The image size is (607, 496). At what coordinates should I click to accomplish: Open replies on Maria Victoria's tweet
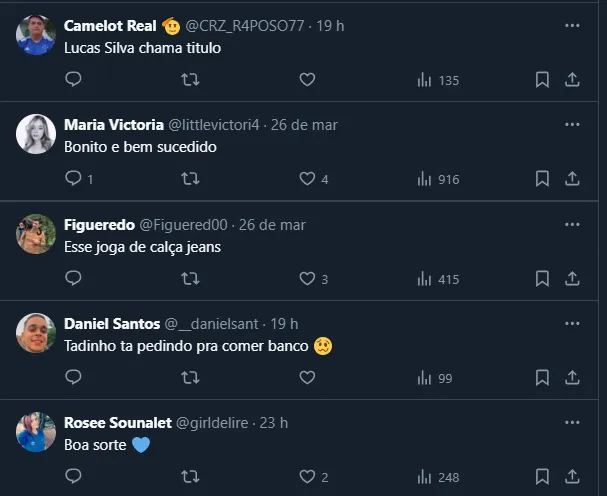tap(73, 179)
